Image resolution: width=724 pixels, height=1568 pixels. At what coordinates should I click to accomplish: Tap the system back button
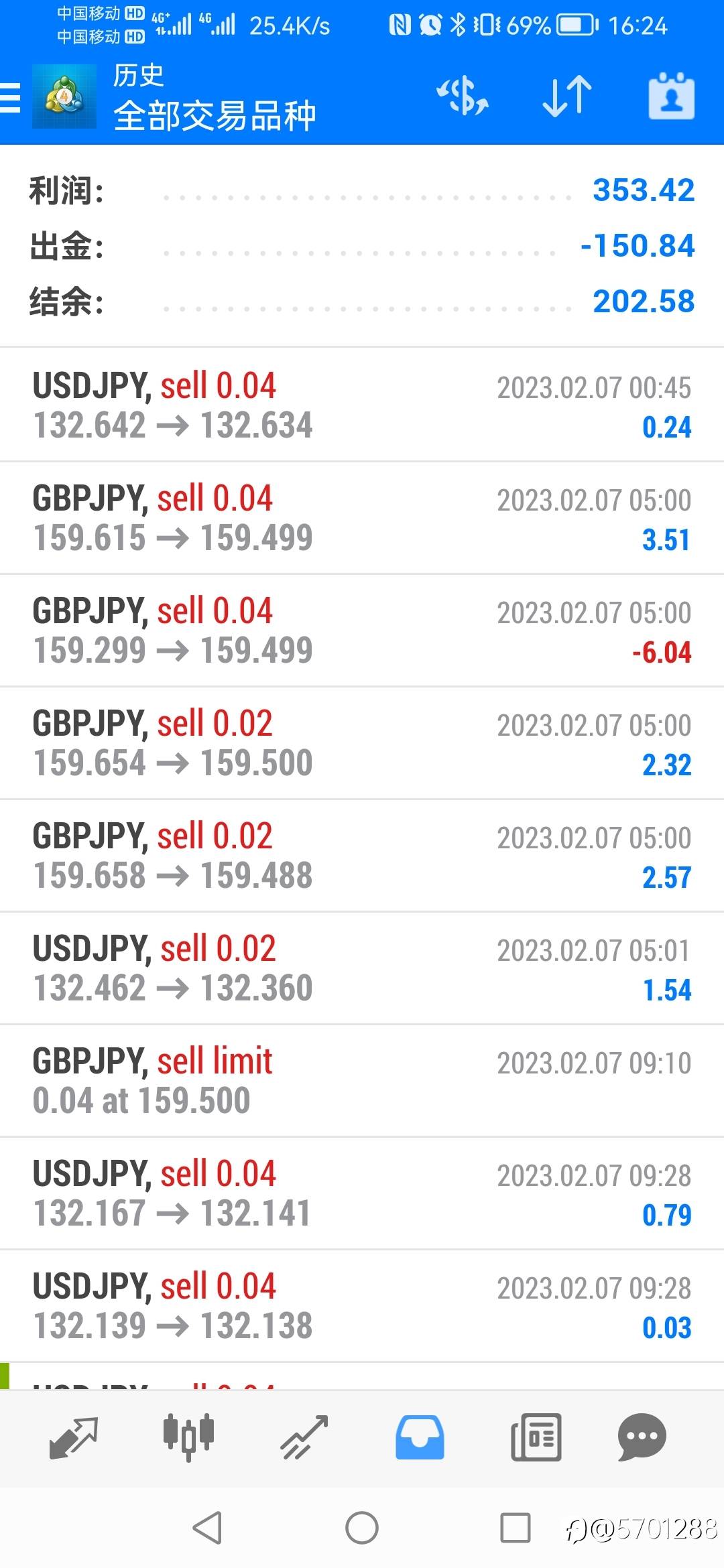point(207,1528)
